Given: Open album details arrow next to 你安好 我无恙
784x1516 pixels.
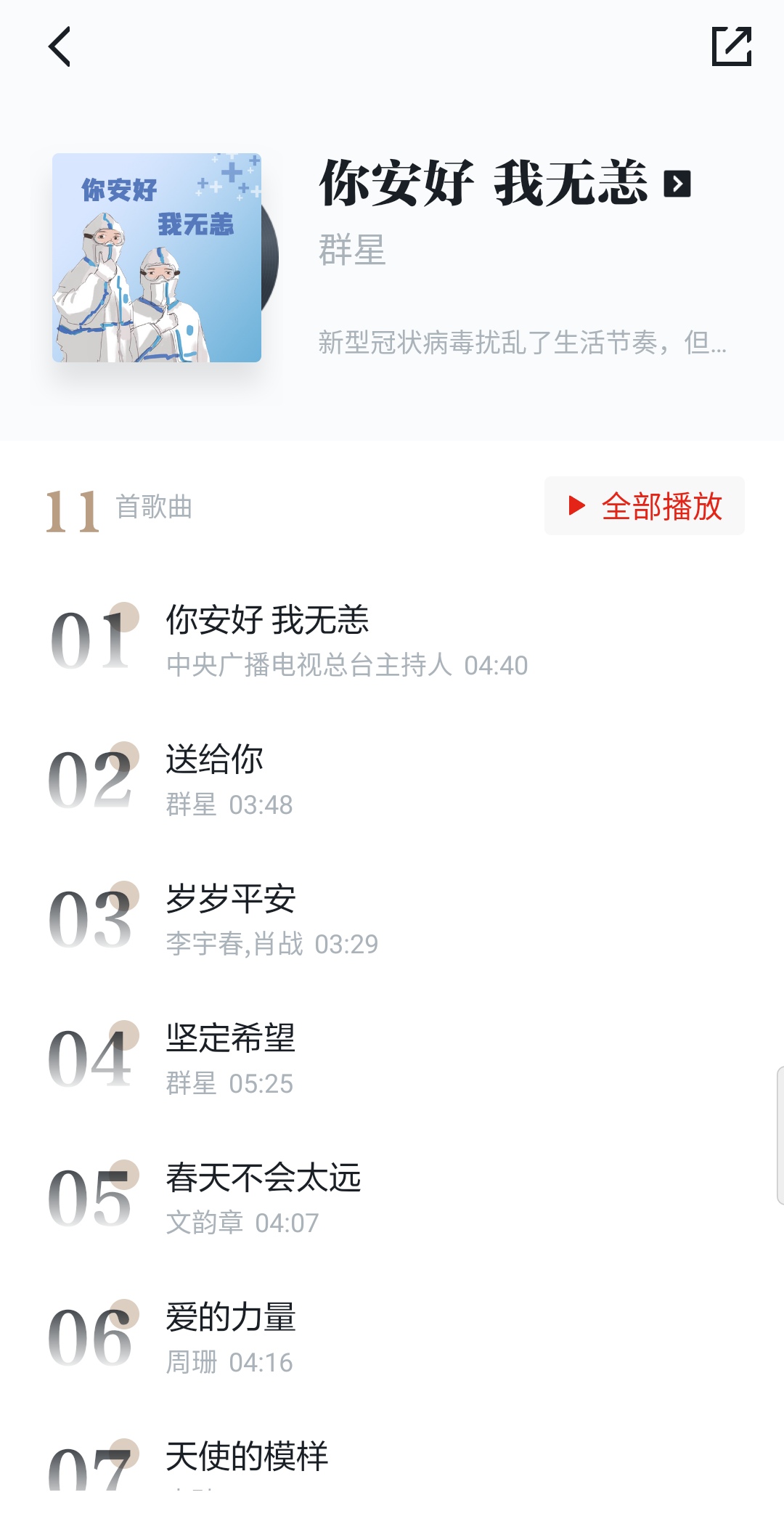Looking at the screenshot, I should [677, 184].
